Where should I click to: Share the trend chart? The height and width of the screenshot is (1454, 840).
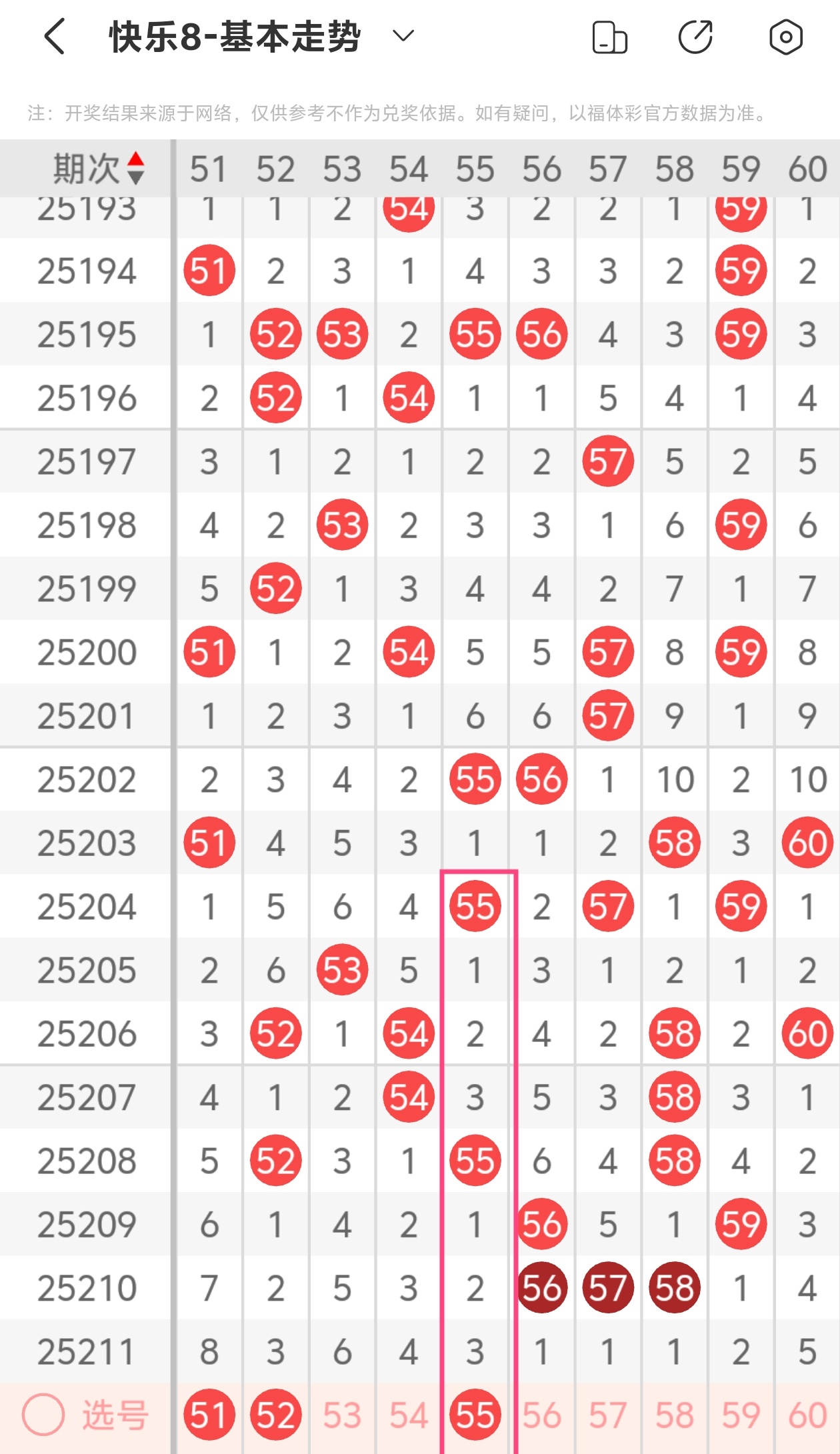point(696,37)
